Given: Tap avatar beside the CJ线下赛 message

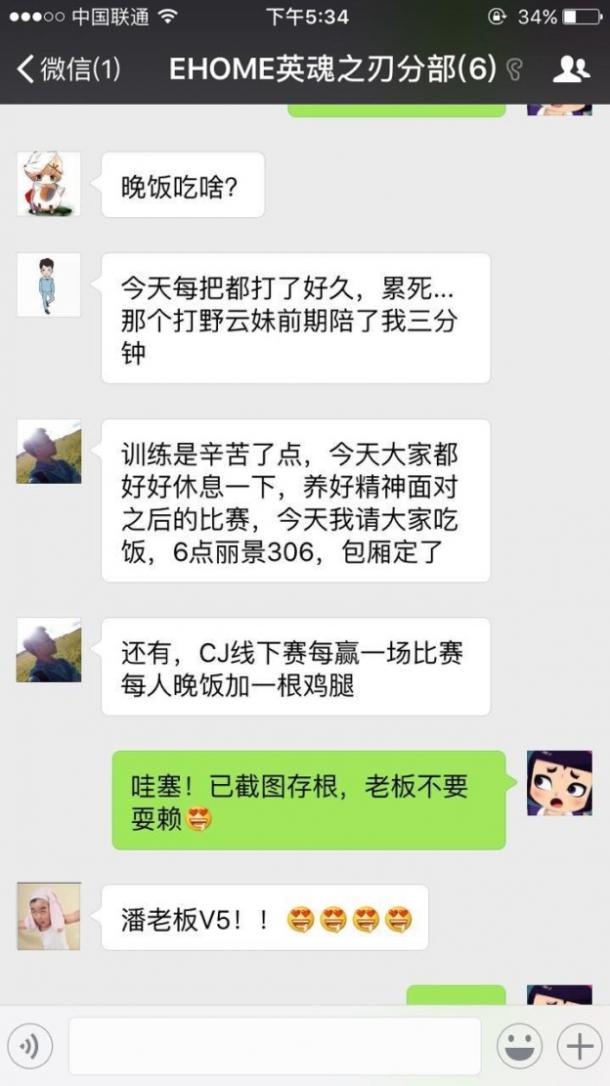Looking at the screenshot, I should pos(48,650).
